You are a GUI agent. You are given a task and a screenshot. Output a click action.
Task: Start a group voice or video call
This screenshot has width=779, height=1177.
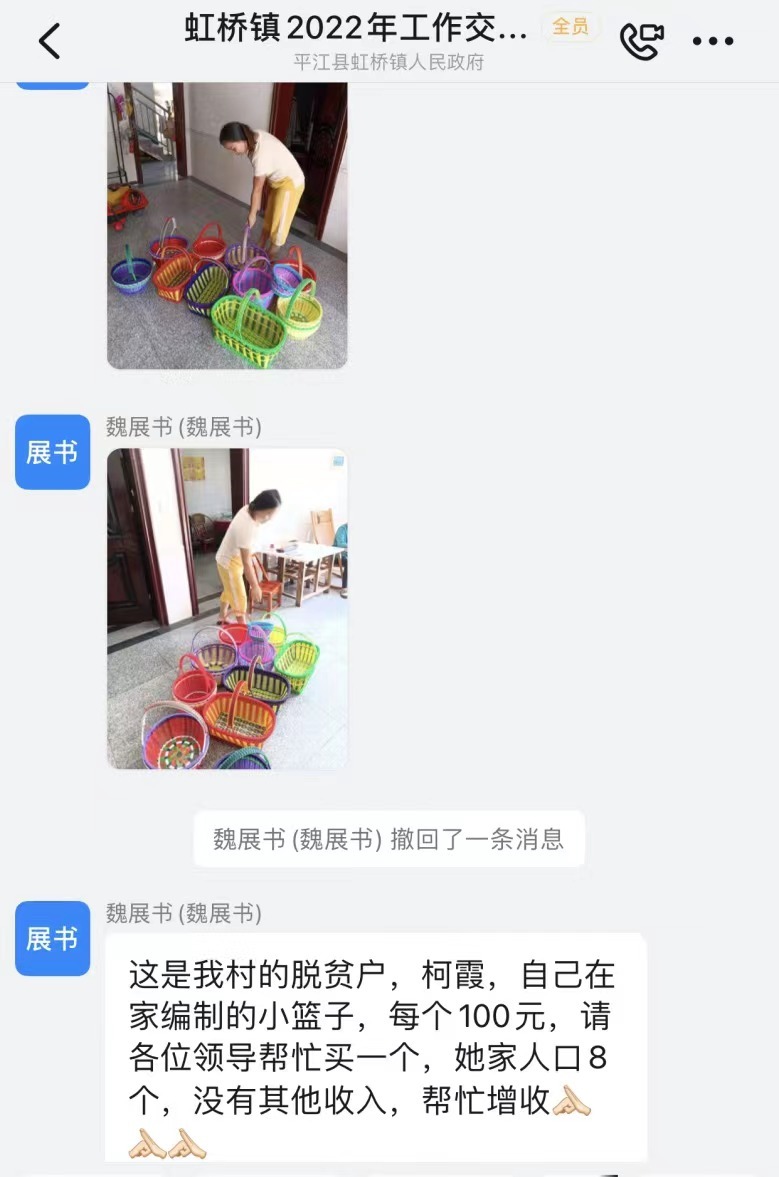pyautogui.click(x=641, y=41)
